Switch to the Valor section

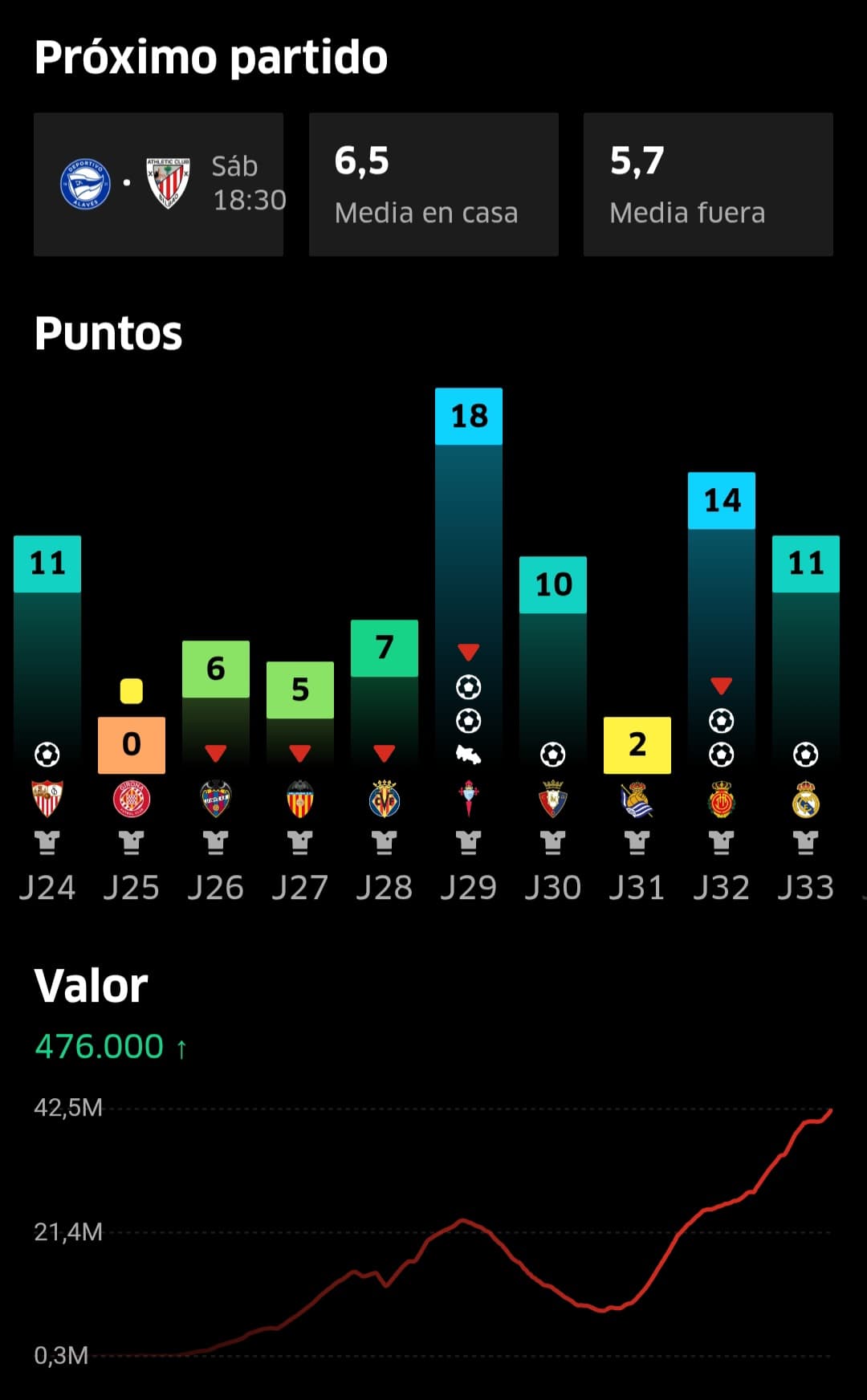tap(92, 986)
